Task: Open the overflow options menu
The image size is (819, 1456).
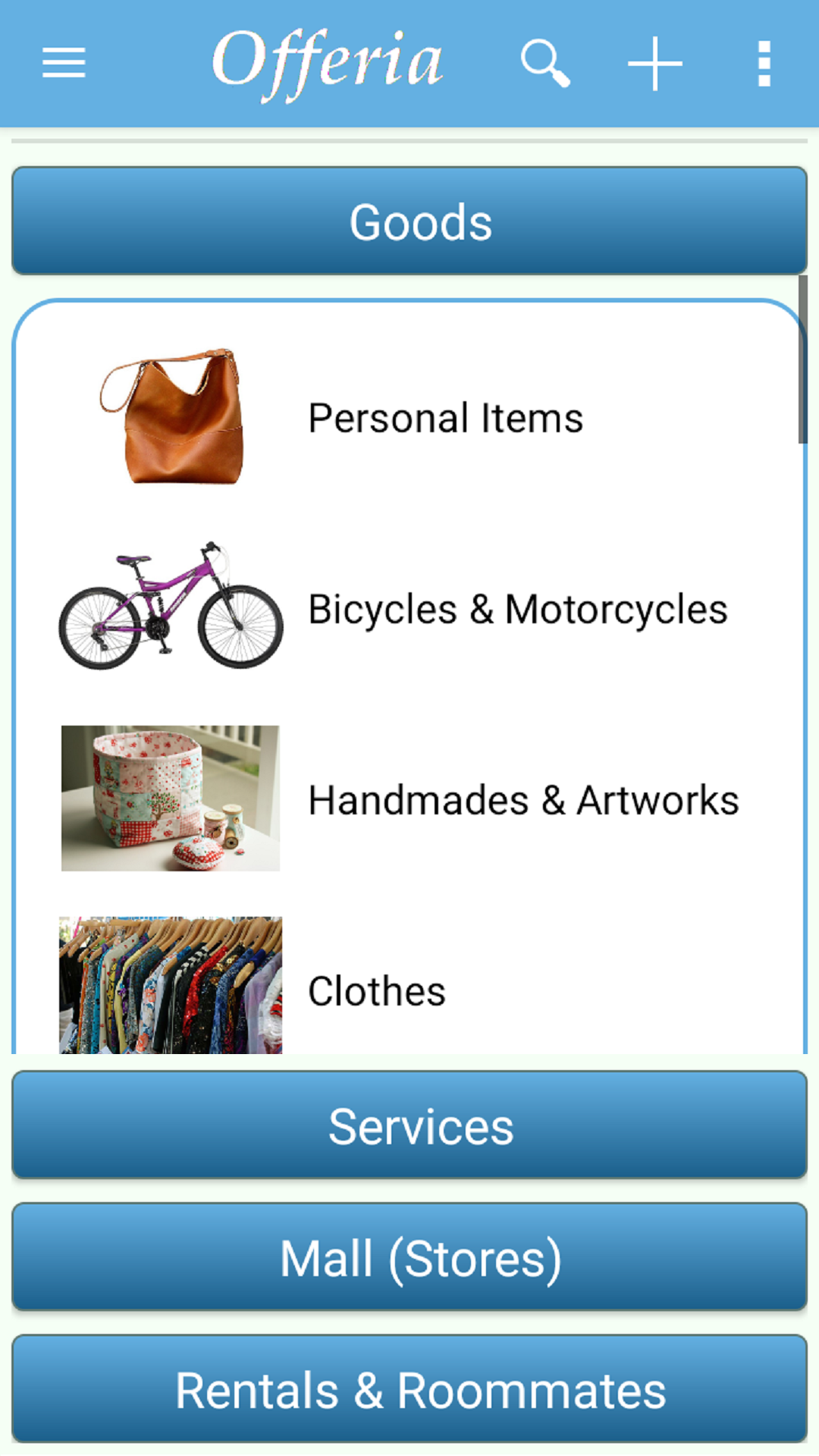Action: click(x=762, y=64)
